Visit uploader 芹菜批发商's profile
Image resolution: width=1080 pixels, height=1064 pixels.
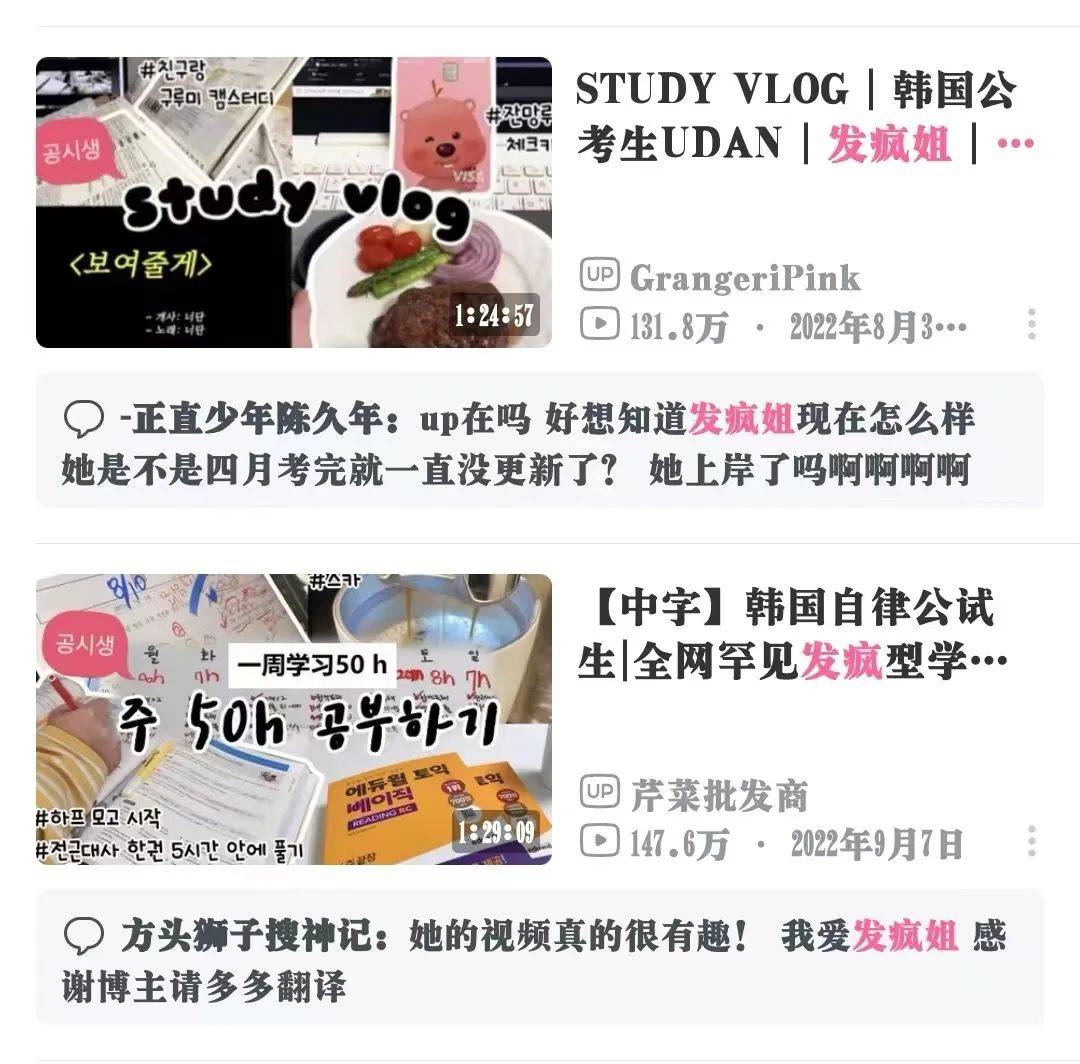tap(718, 795)
